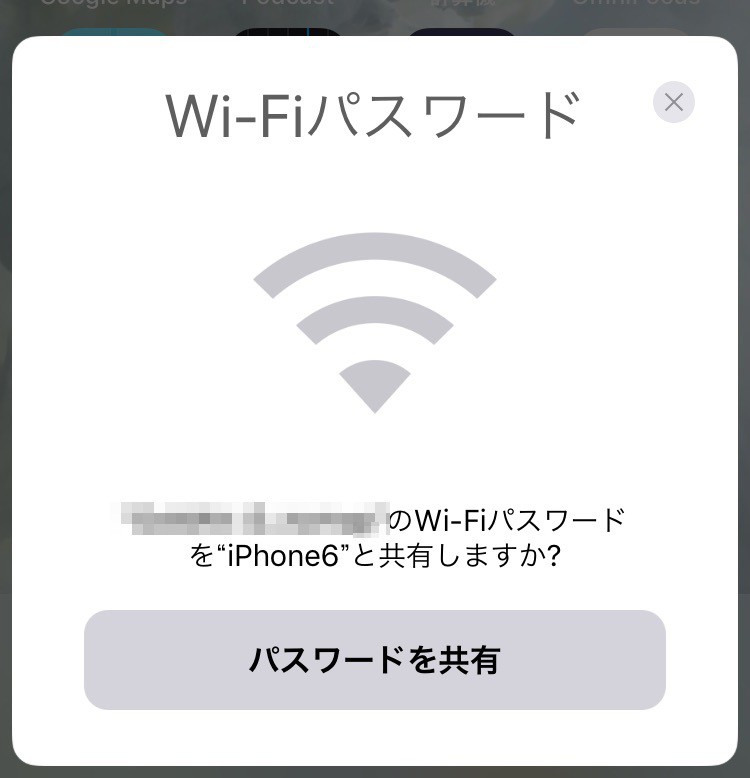Tap the パスワードを共有 button
The height and width of the screenshot is (778, 750).
pos(374,660)
